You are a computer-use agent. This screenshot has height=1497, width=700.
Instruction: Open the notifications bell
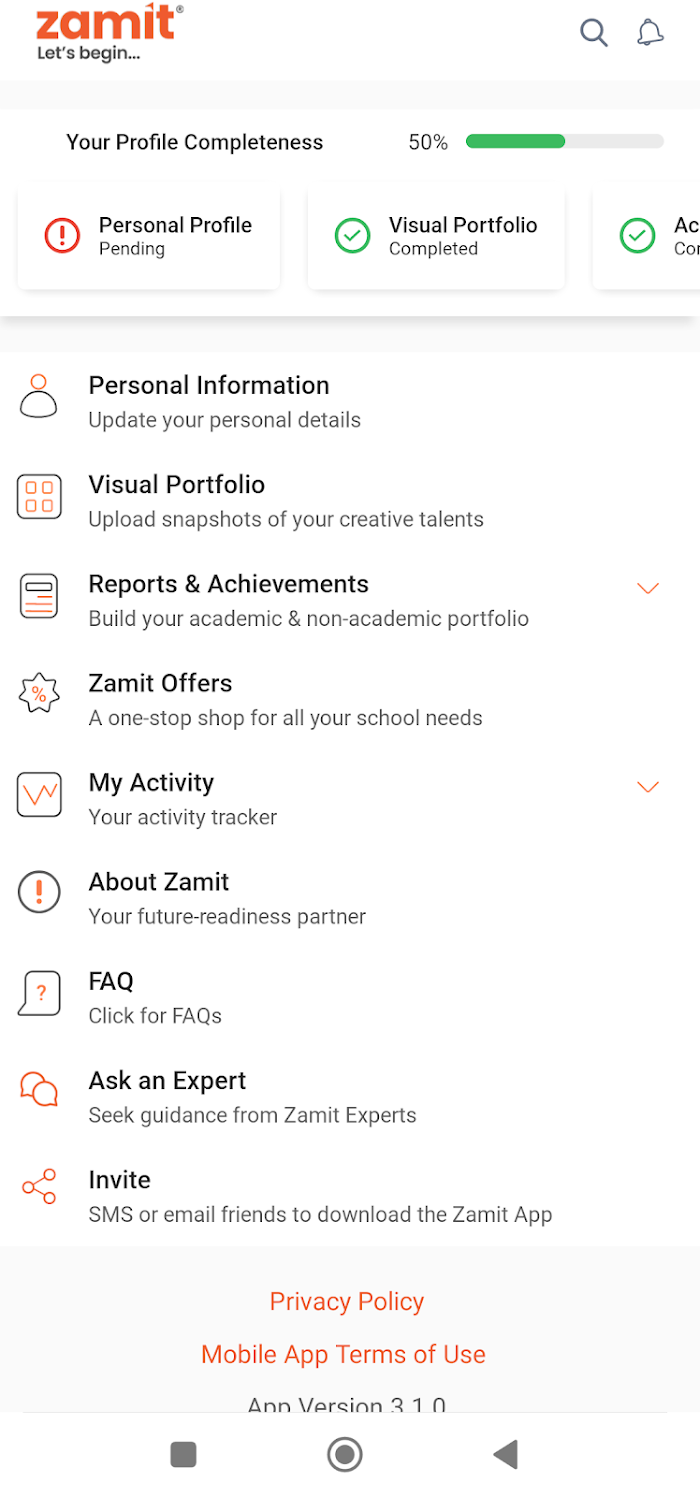(650, 32)
